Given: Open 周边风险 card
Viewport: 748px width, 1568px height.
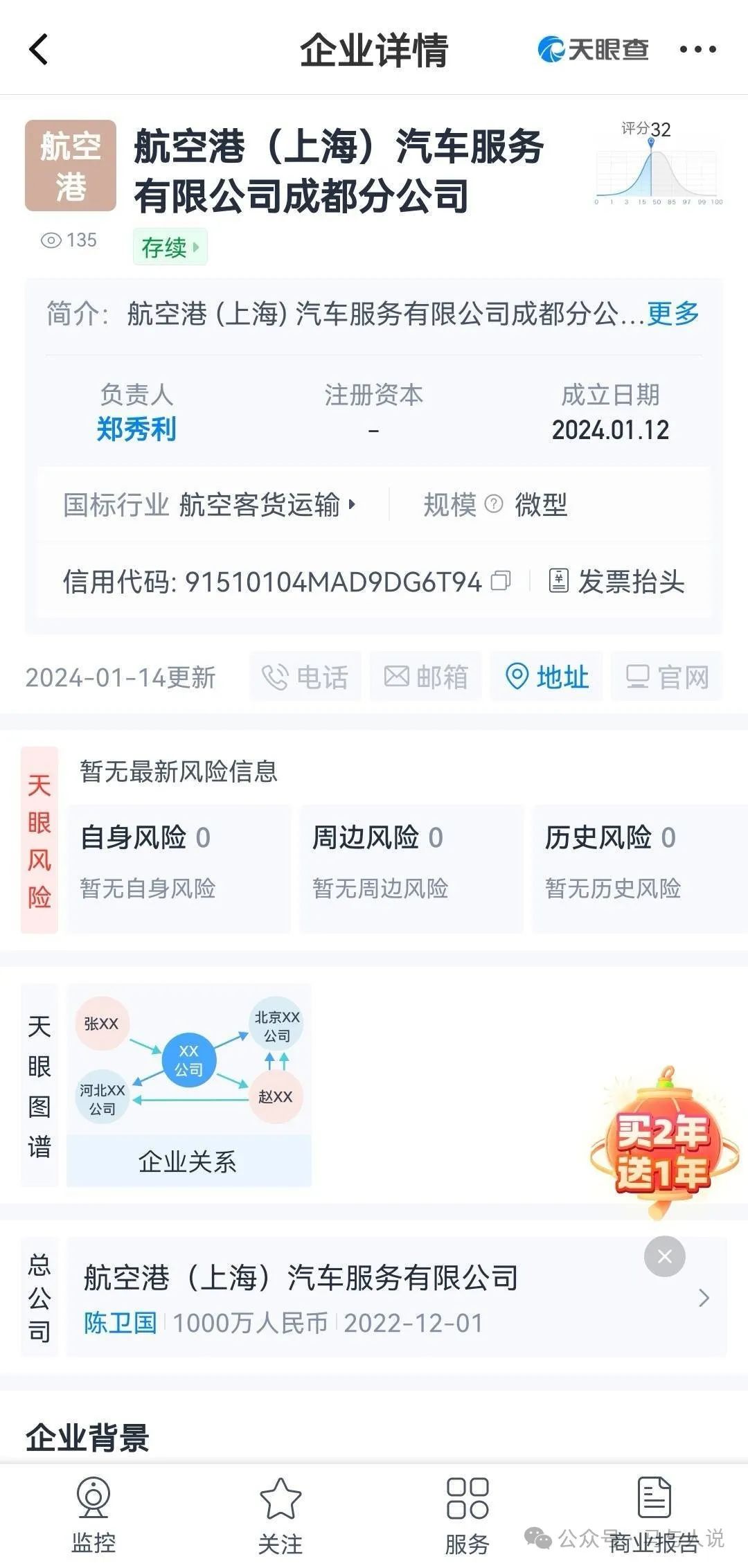Looking at the screenshot, I should tap(411, 862).
